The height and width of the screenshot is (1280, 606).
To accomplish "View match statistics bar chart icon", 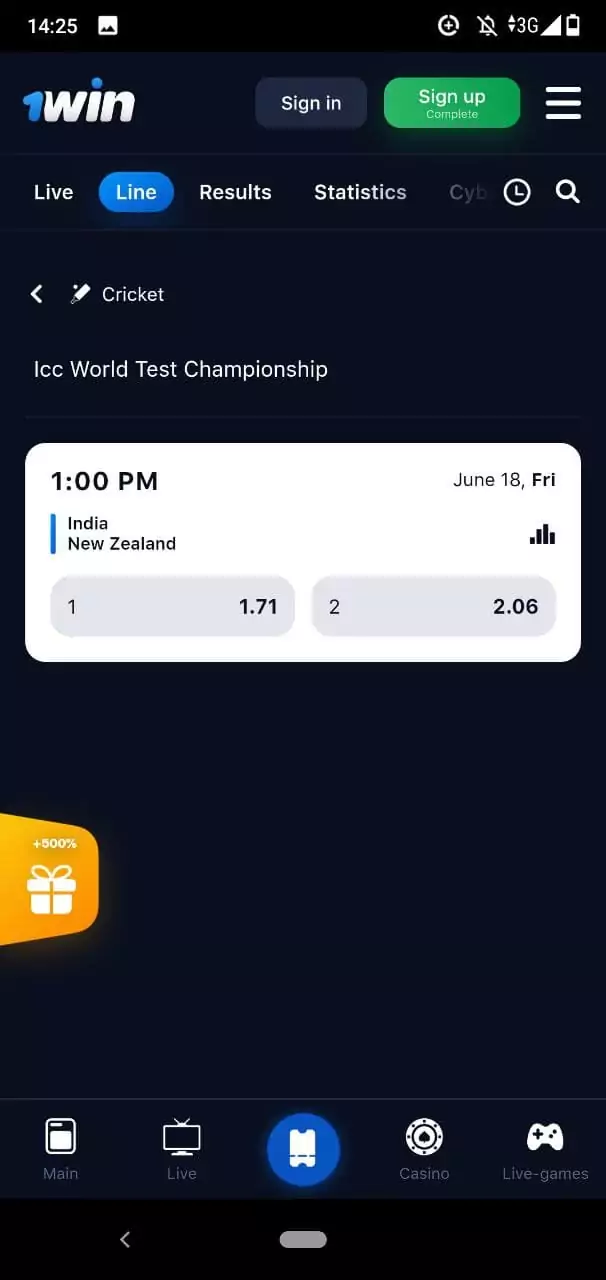I will click(x=542, y=534).
